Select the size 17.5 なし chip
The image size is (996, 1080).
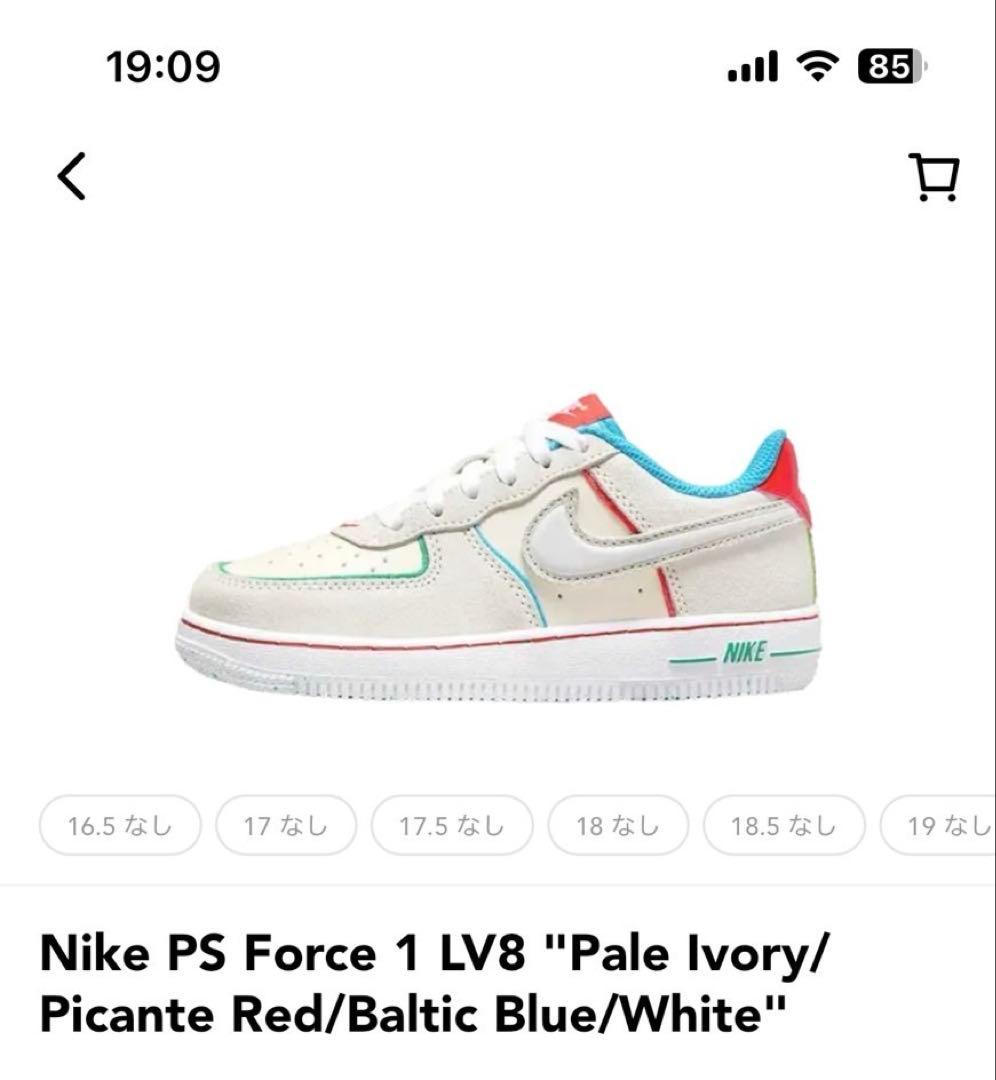451,826
